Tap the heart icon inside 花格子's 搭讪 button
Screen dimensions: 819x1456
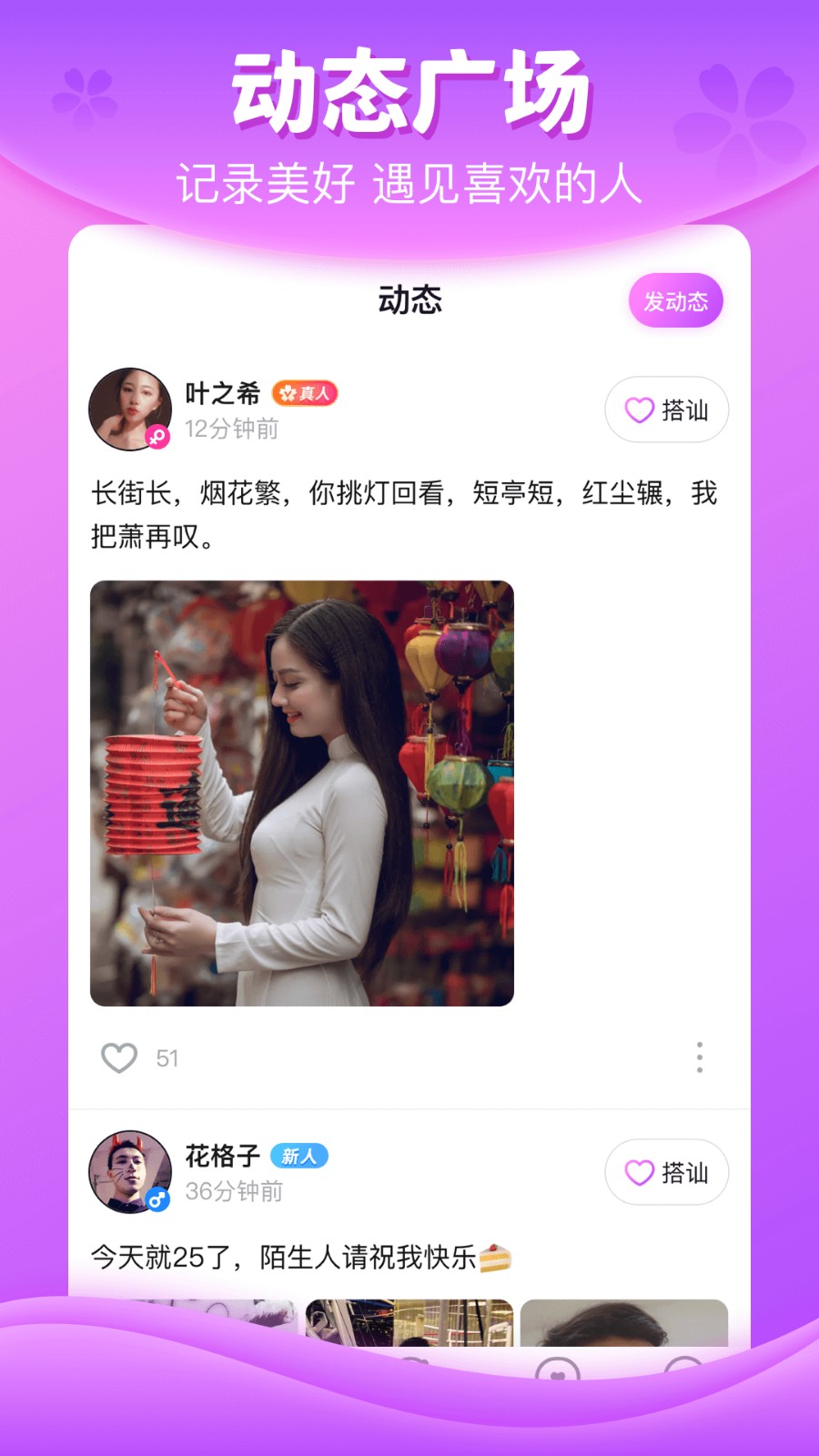pyautogui.click(x=640, y=1173)
